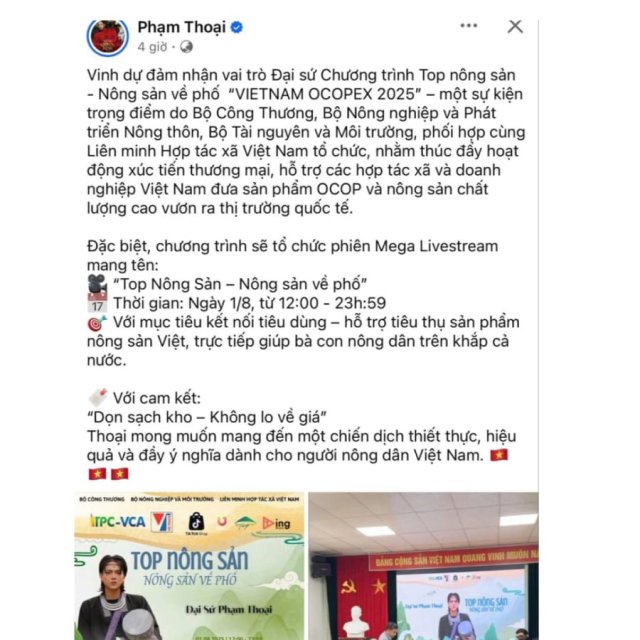The image size is (640, 640).
Task: Open the post's three-dot options menu
Action: 470,27
